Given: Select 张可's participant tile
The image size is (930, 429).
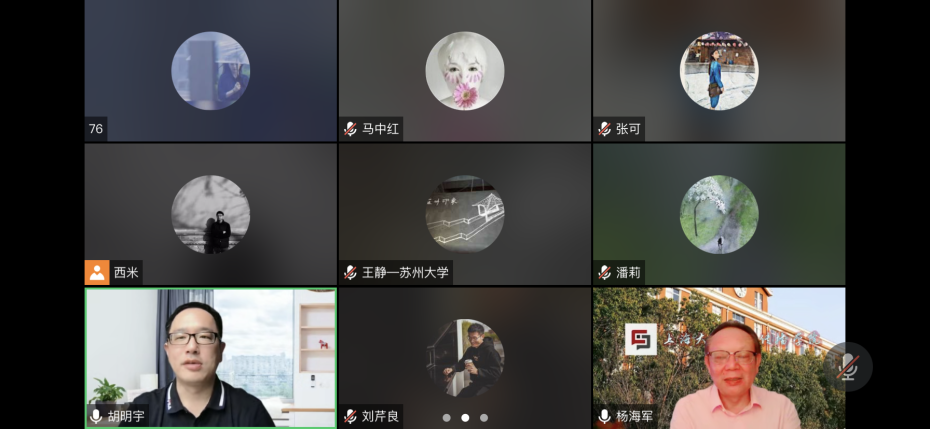Looking at the screenshot, I should point(718,70).
